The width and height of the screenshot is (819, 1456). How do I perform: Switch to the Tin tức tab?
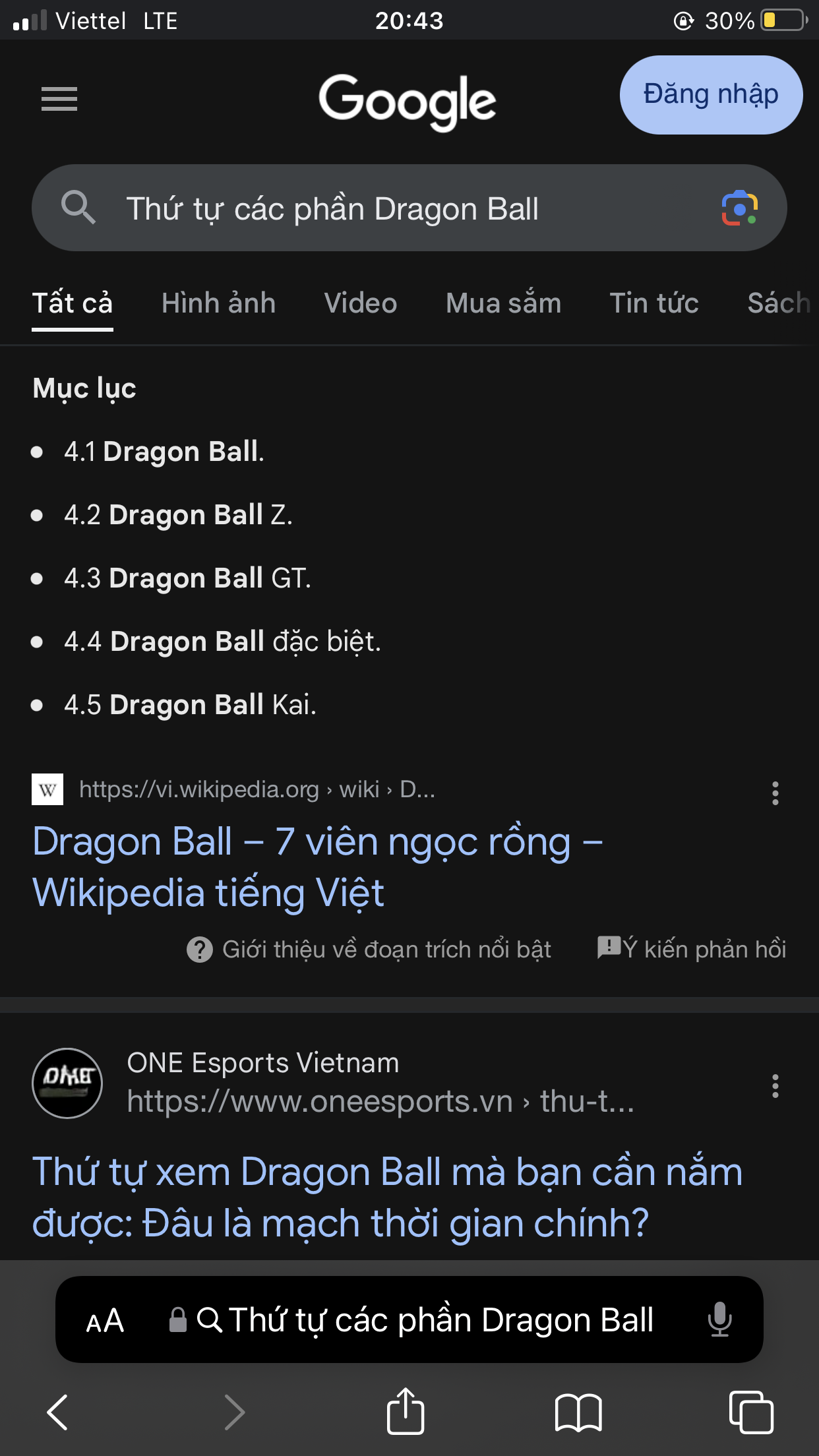pos(653,303)
